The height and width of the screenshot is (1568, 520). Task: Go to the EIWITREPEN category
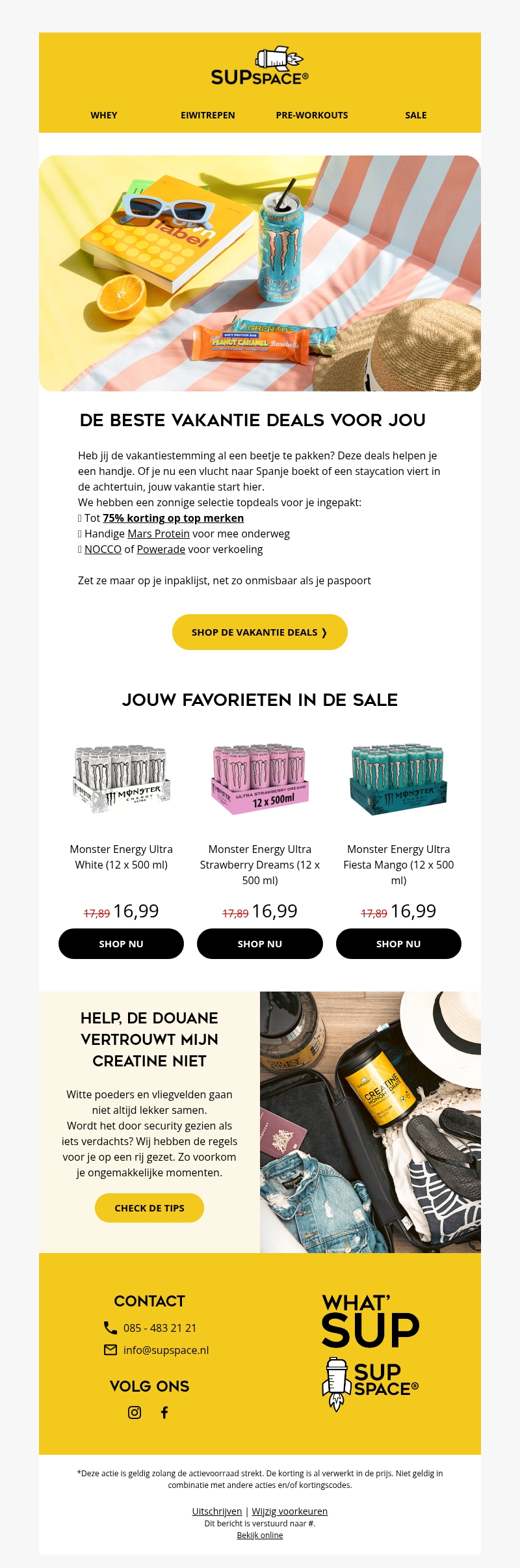click(208, 115)
